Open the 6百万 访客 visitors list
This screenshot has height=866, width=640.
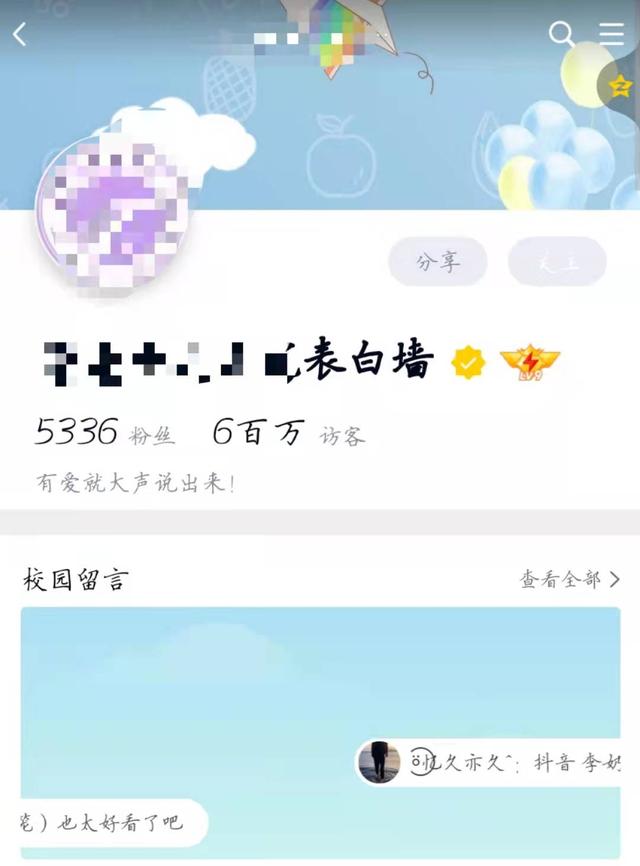point(288,432)
